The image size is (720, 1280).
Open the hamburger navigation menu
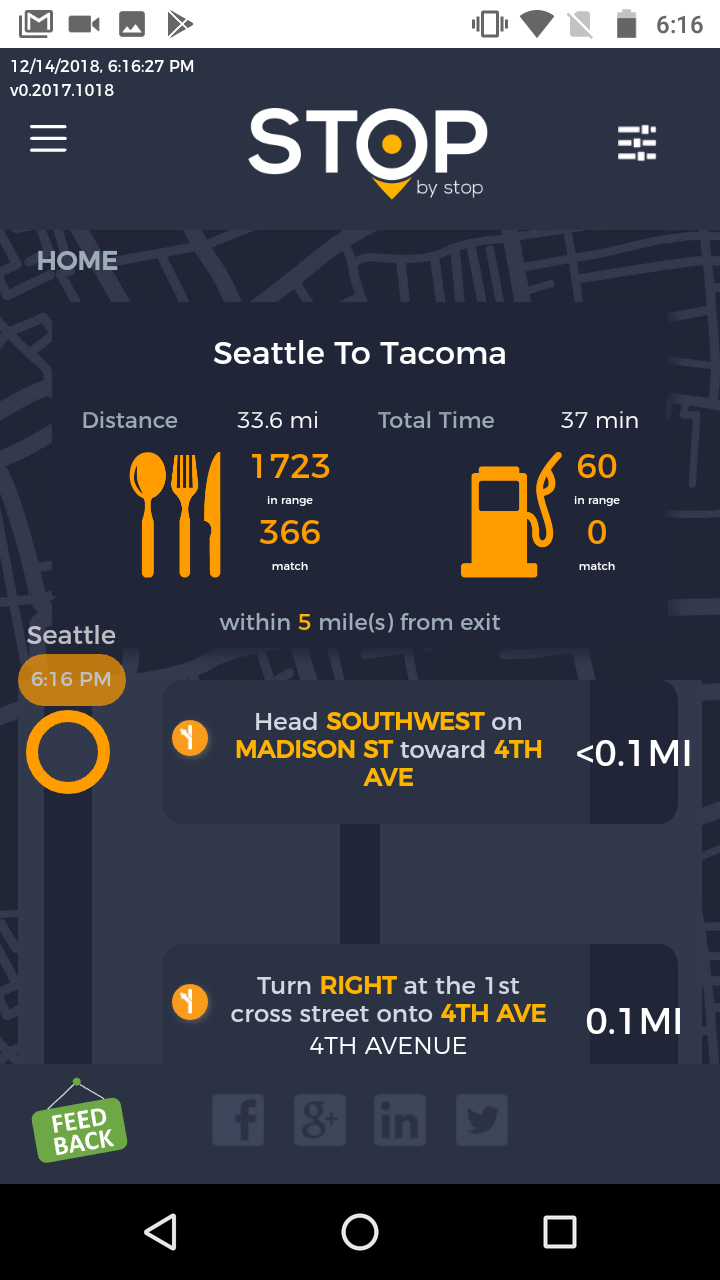pyautogui.click(x=48, y=139)
